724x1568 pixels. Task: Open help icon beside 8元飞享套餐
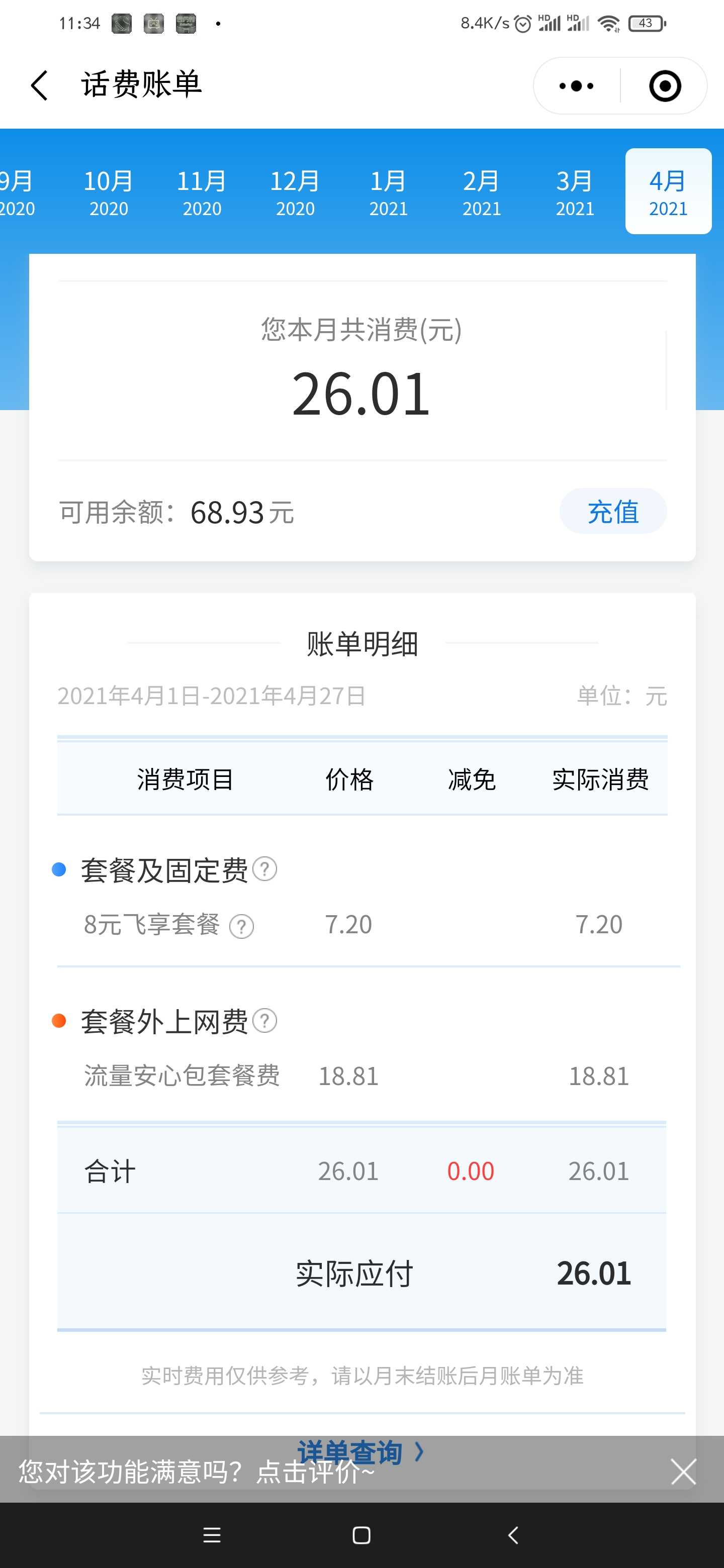[x=241, y=926]
